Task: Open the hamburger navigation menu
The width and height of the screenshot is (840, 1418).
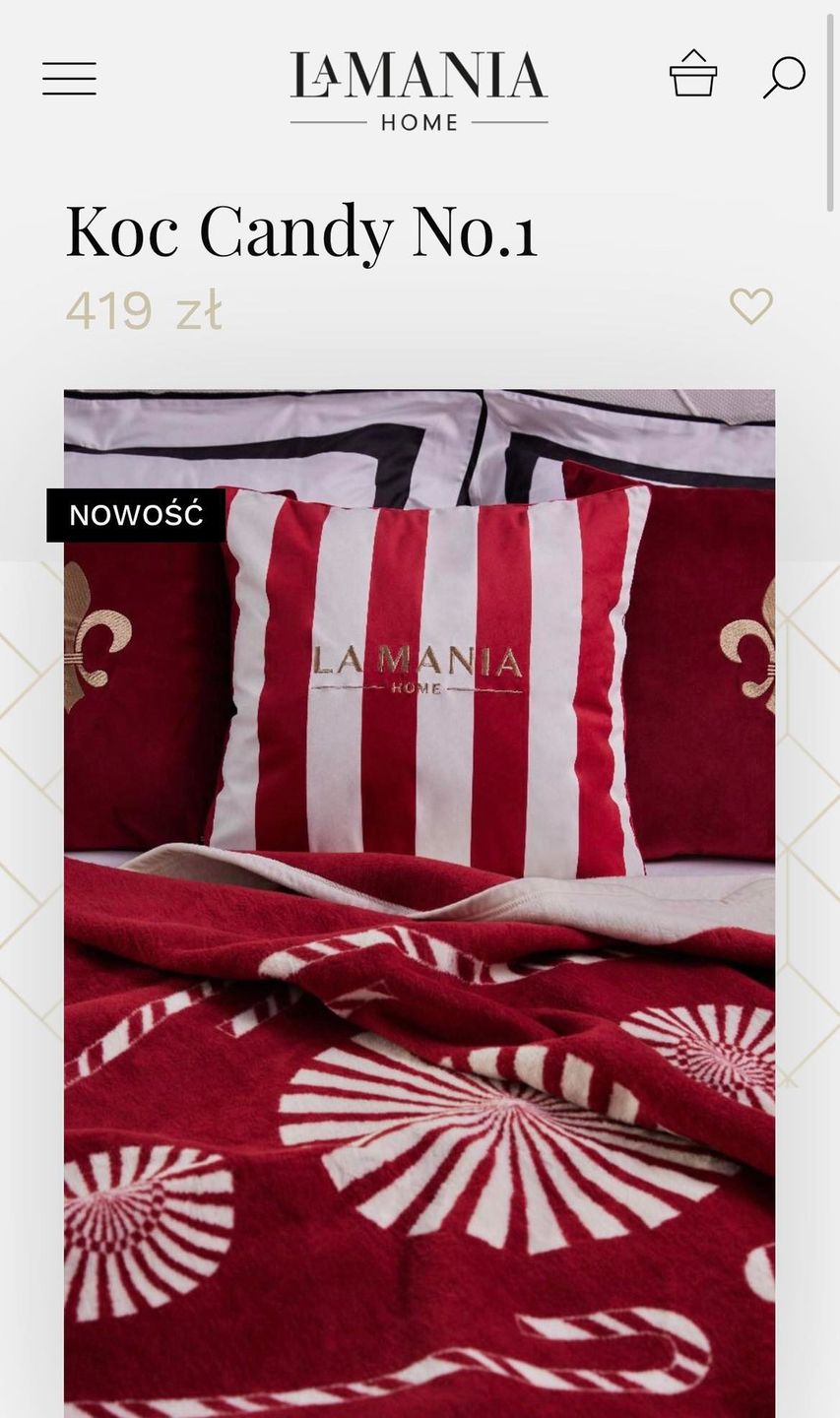Action: tap(69, 79)
